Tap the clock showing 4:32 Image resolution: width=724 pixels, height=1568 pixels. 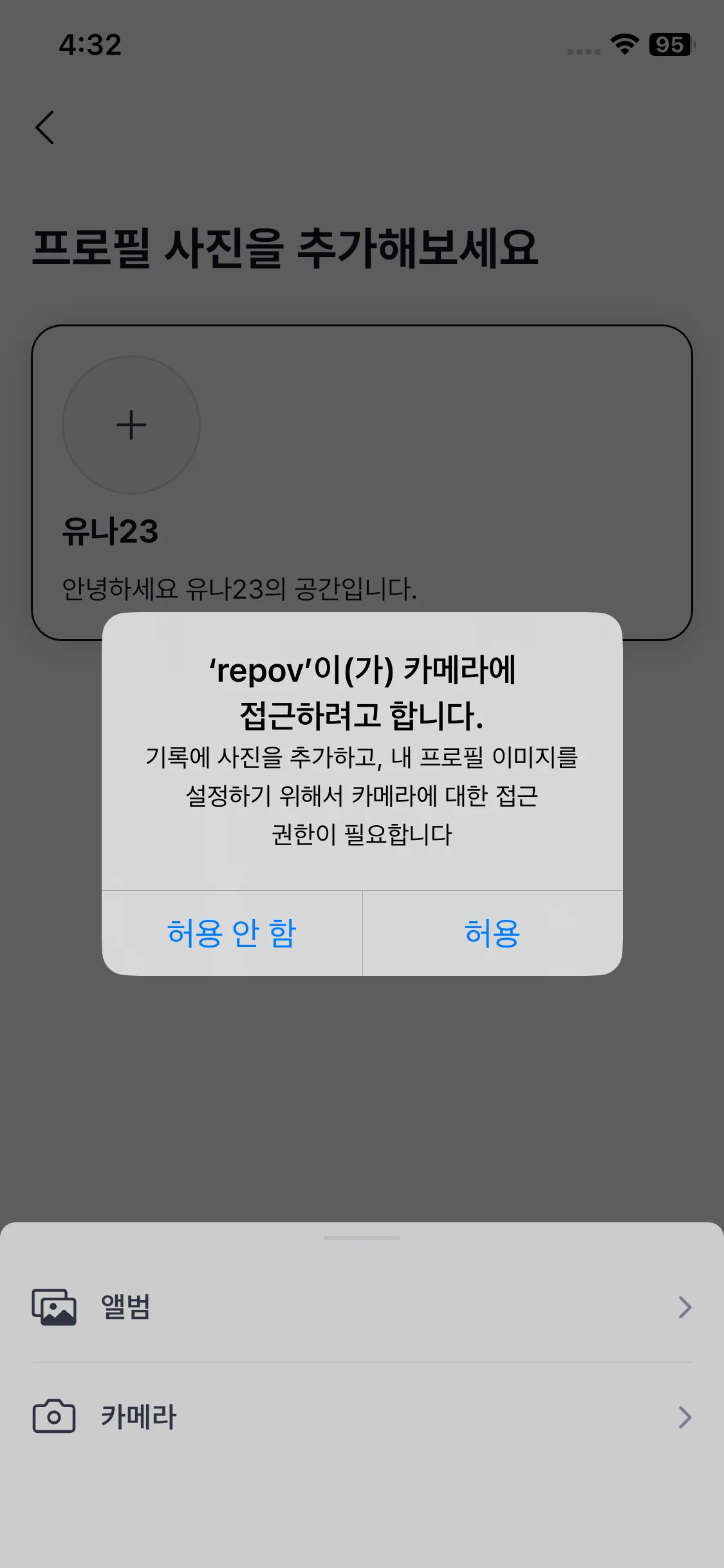(x=90, y=44)
